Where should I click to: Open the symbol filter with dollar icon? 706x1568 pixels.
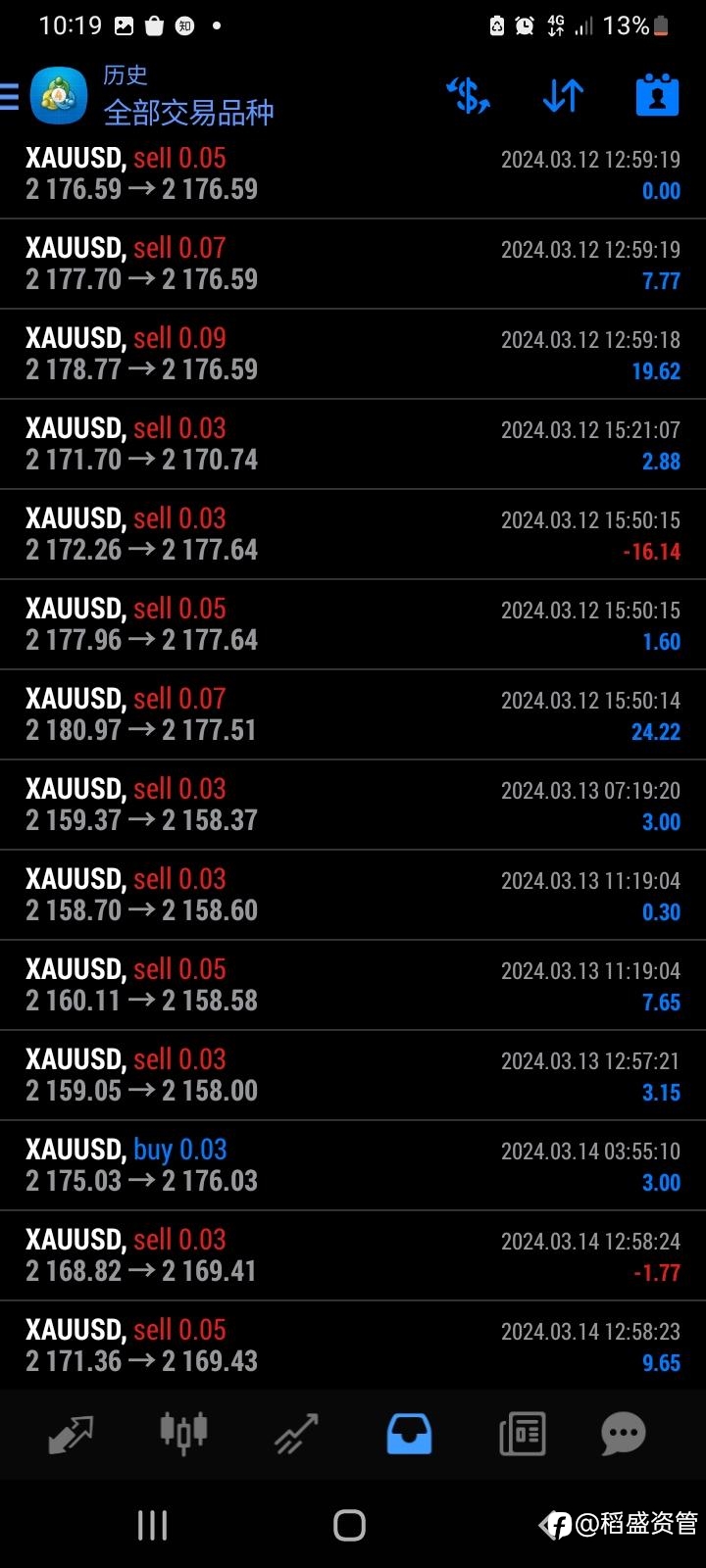tap(469, 96)
